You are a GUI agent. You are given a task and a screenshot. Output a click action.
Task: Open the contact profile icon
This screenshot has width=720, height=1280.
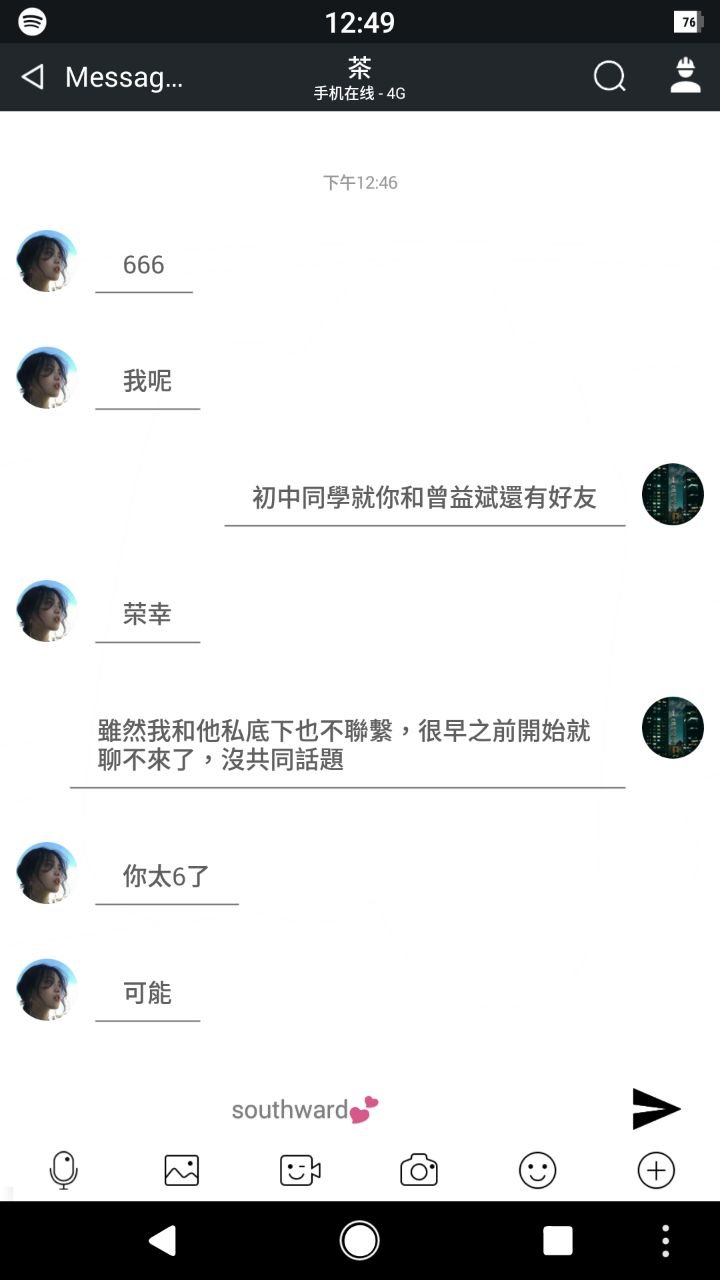tap(685, 77)
